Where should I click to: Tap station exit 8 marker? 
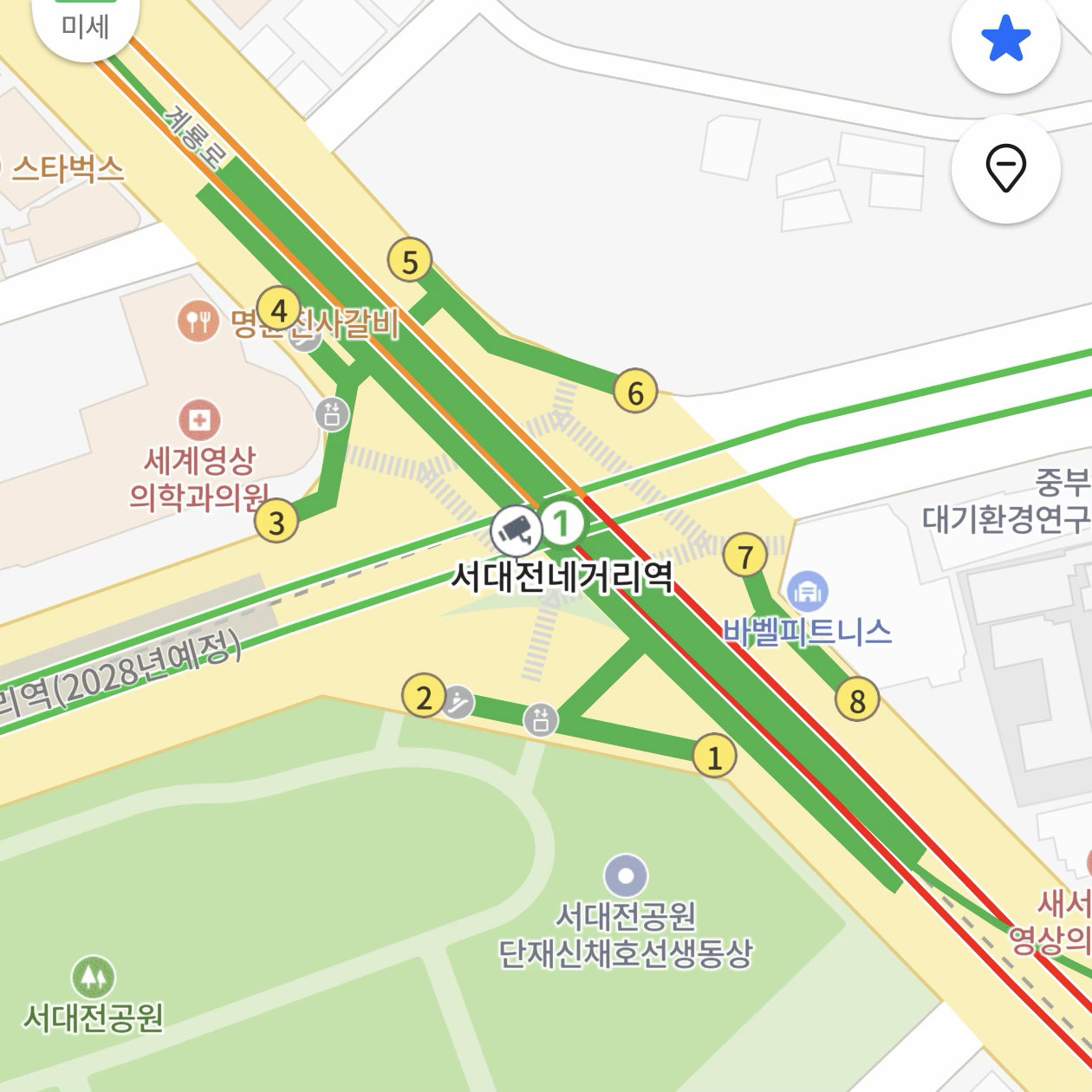[857, 699]
